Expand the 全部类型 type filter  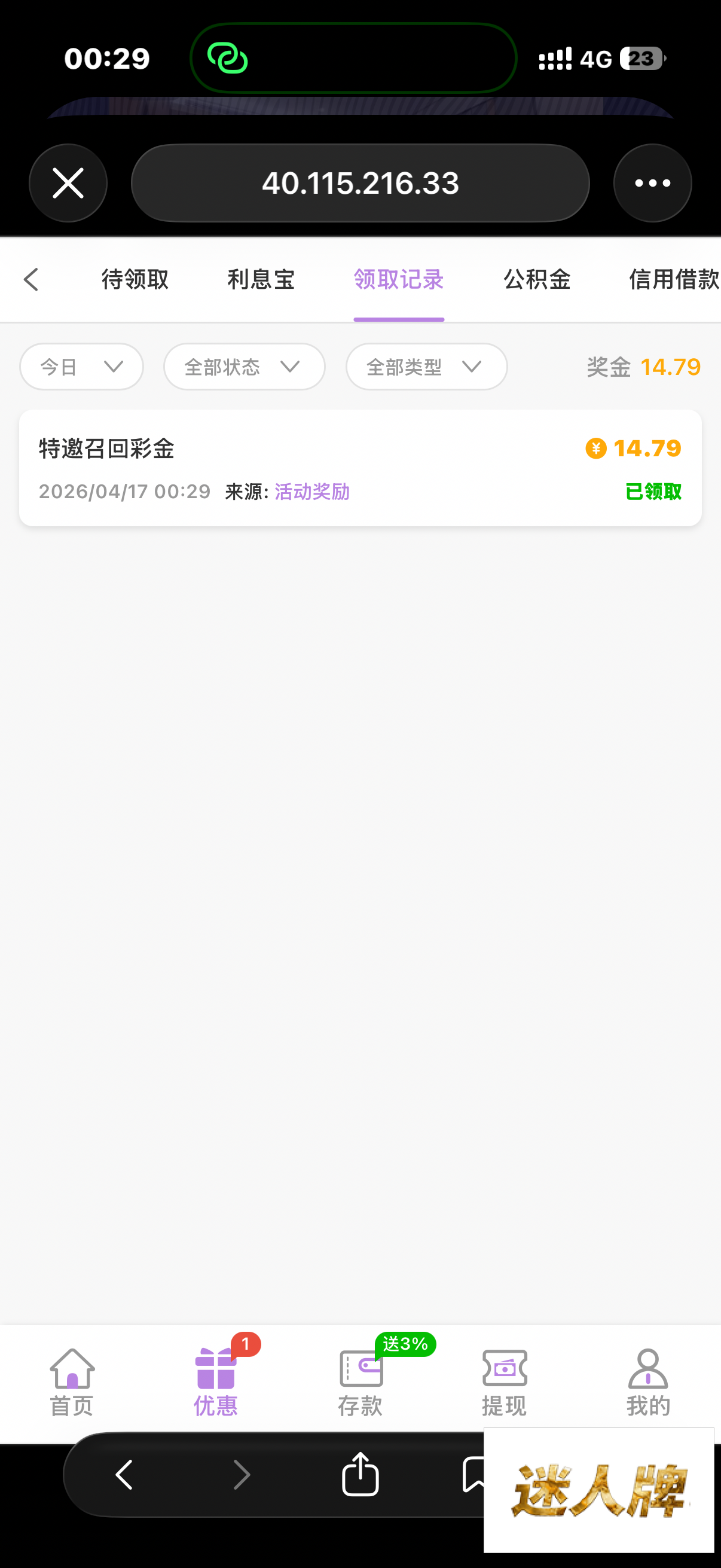426,367
